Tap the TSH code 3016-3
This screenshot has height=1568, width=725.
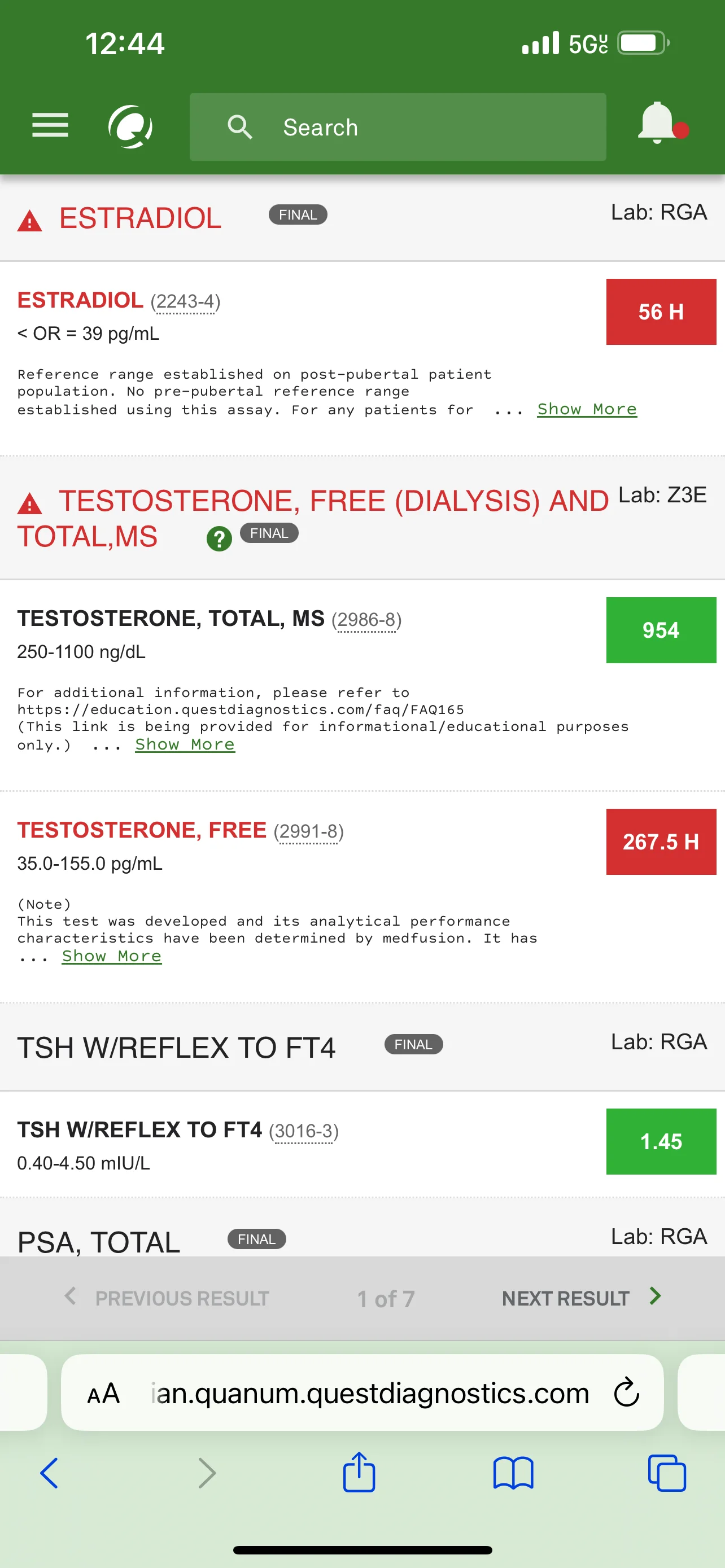click(x=304, y=1131)
